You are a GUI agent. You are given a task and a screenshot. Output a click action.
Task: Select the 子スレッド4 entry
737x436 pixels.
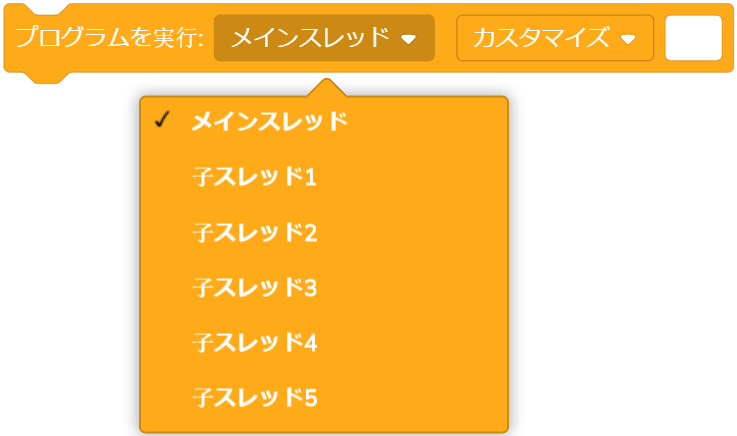tap(254, 343)
